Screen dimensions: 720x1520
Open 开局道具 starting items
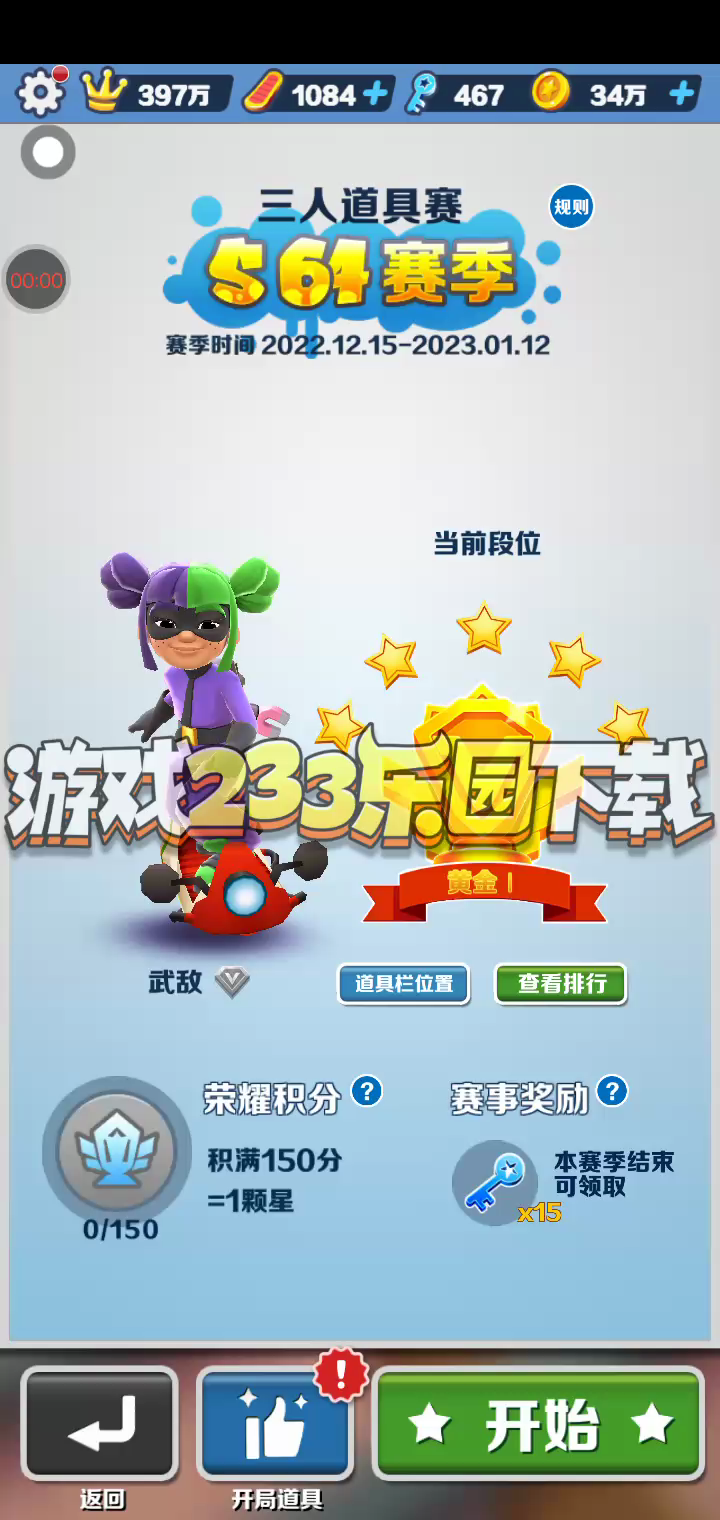276,1425
